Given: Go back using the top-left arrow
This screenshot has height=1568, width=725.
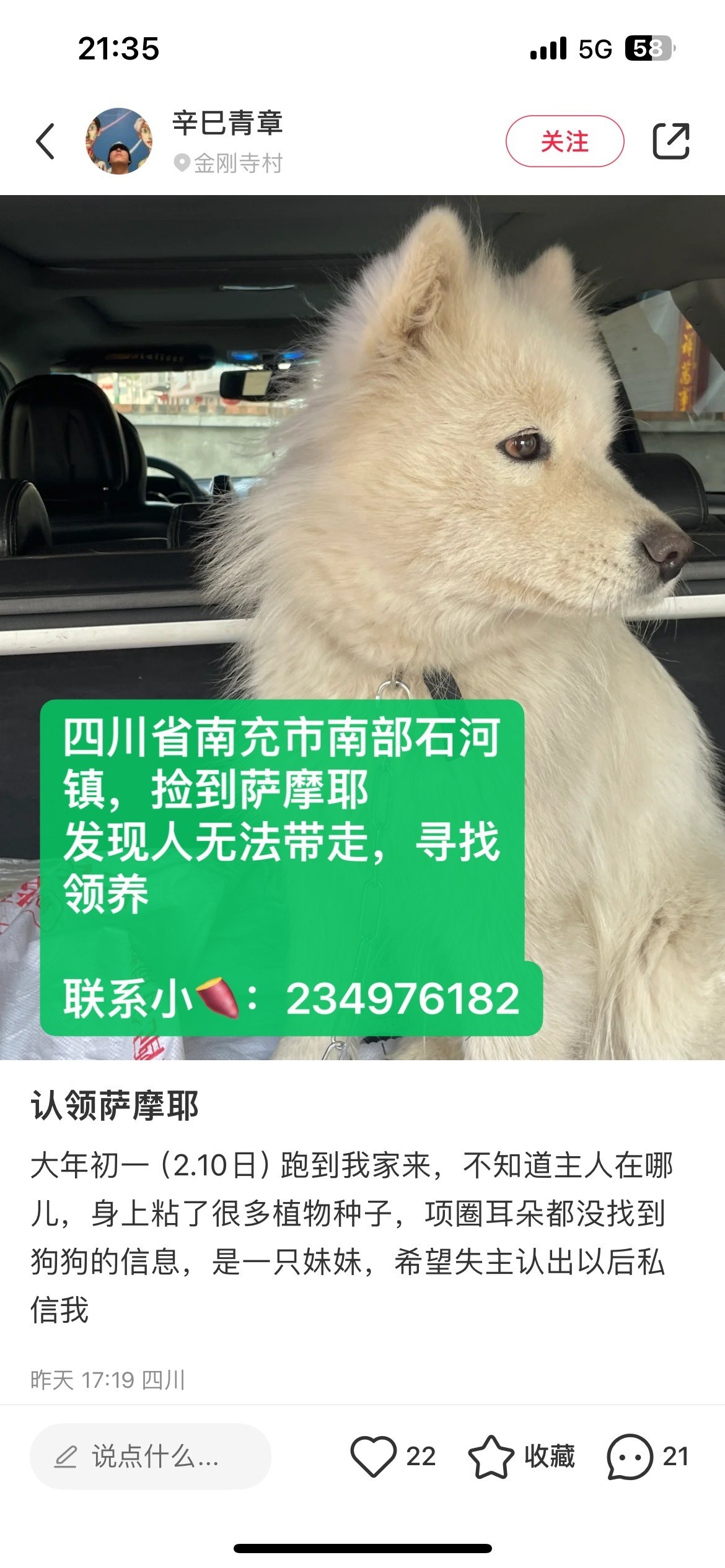Looking at the screenshot, I should click(x=45, y=141).
